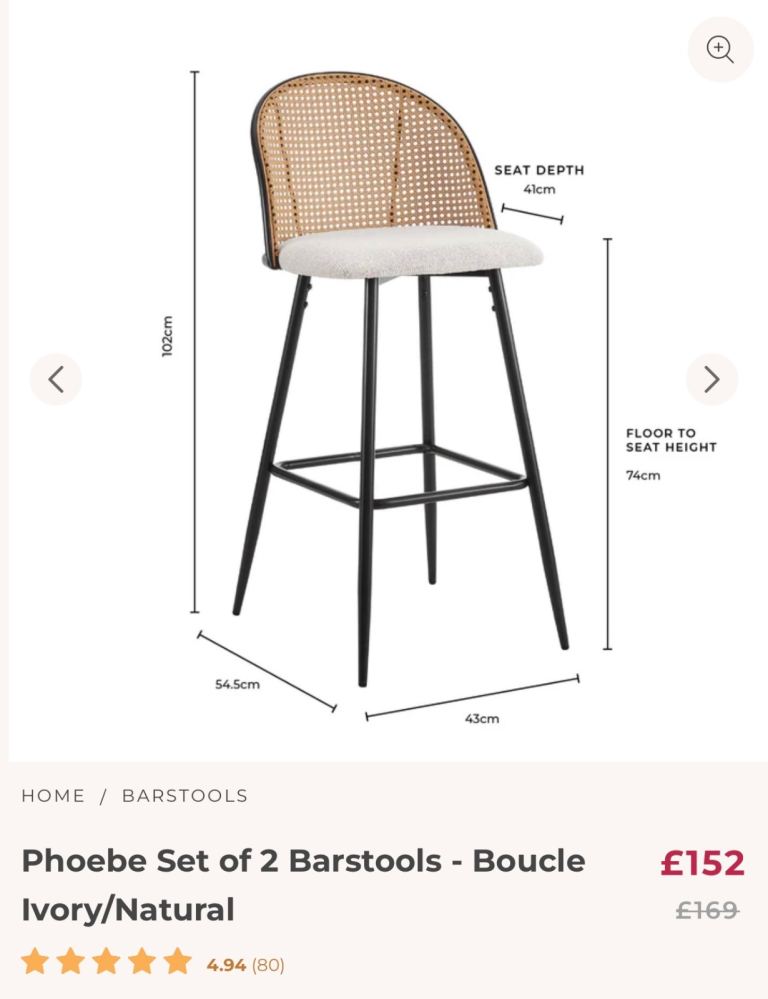View the 80 customer reviews
Screen dimensions: 768x999
pos(267,965)
